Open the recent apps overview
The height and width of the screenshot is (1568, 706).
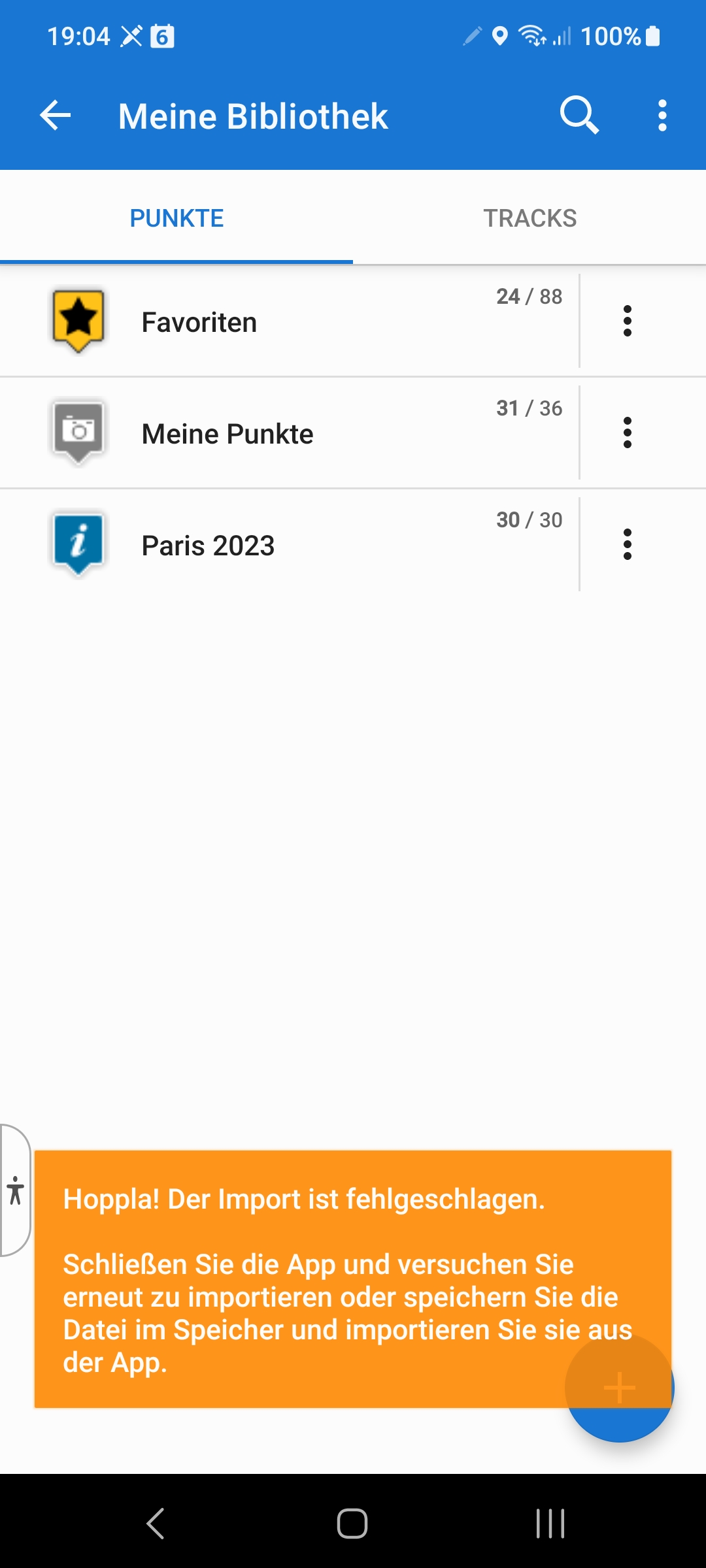tap(550, 1524)
